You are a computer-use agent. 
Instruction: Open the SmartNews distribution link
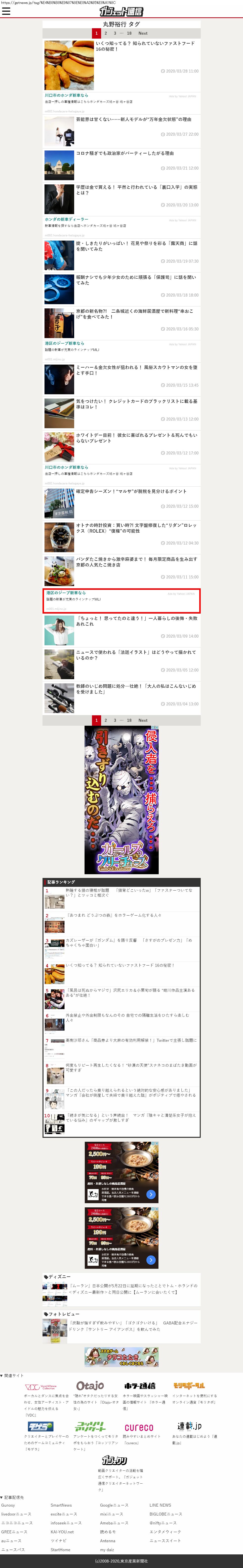coord(61,1505)
